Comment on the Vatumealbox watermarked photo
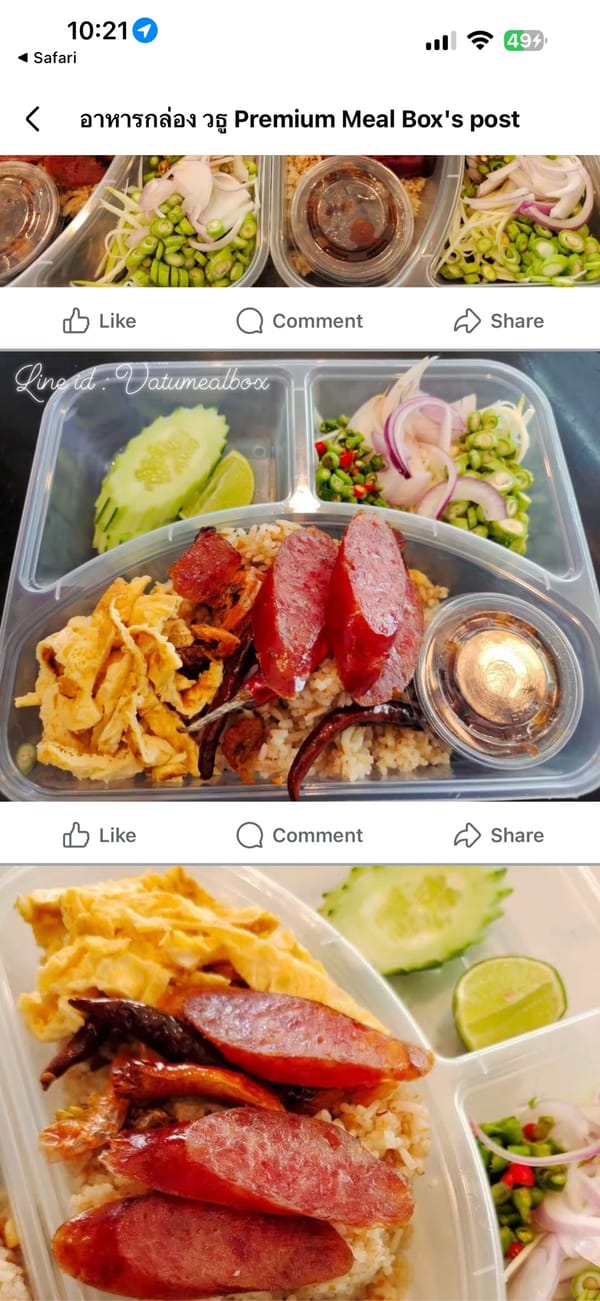The width and height of the screenshot is (600, 1301). click(x=299, y=835)
